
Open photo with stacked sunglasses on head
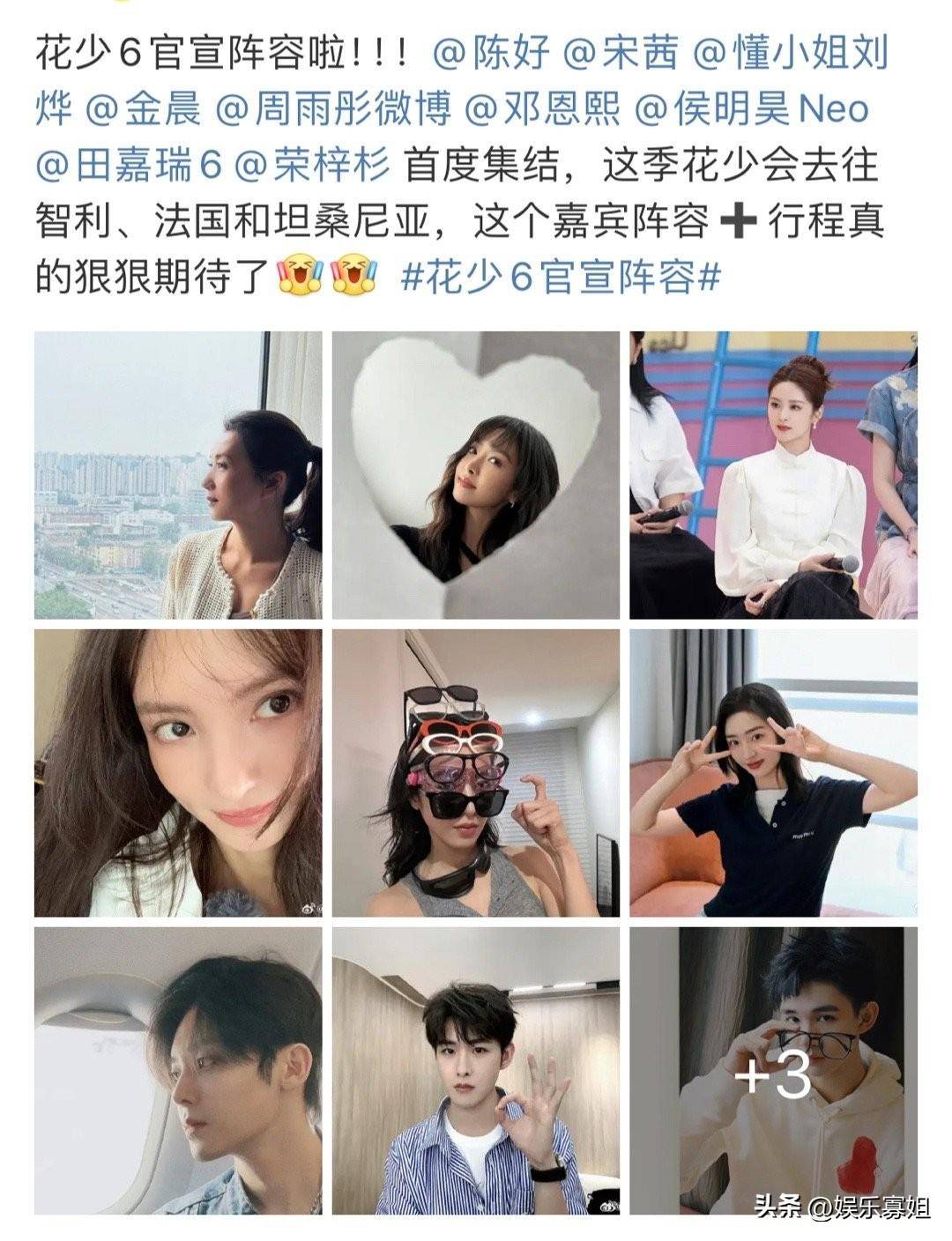tap(476, 773)
